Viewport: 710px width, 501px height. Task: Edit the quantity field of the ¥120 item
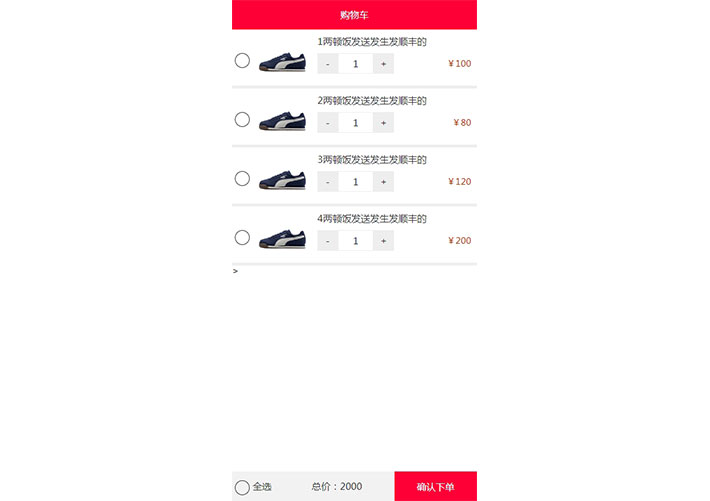coord(355,182)
